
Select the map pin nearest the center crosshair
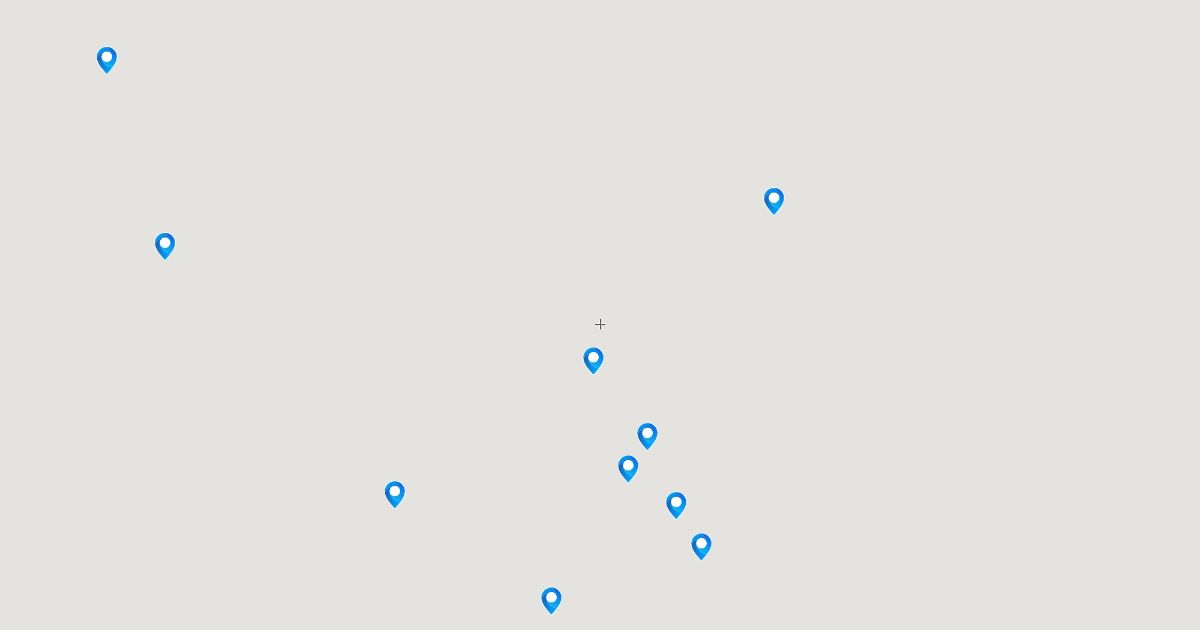(x=593, y=359)
